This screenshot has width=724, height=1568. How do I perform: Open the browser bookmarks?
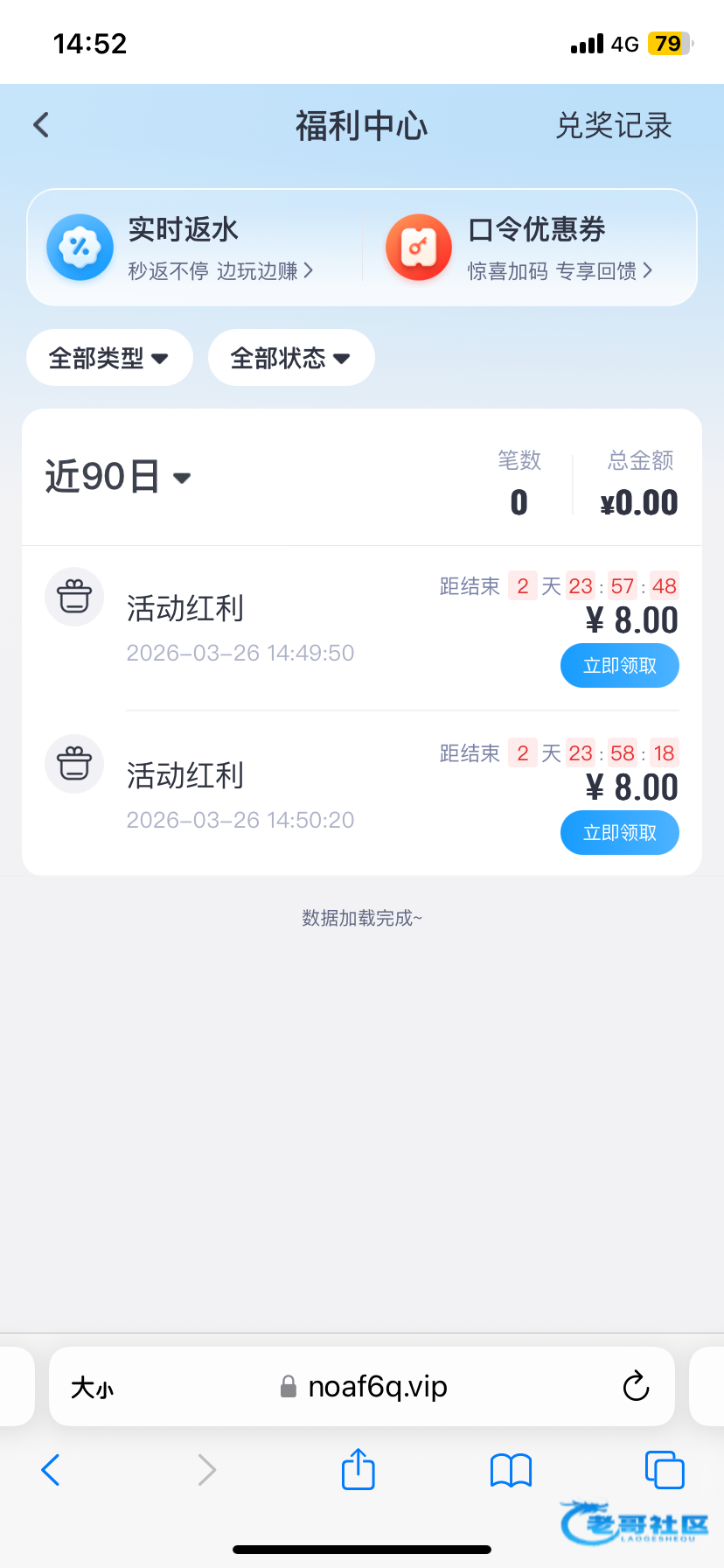(511, 1470)
